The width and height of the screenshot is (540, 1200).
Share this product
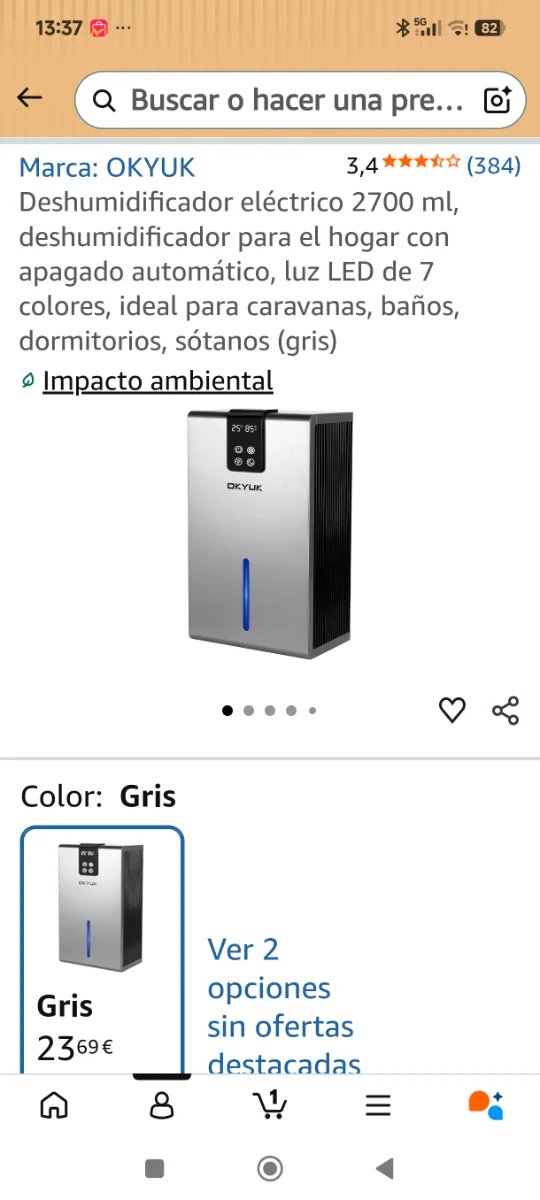(x=506, y=711)
